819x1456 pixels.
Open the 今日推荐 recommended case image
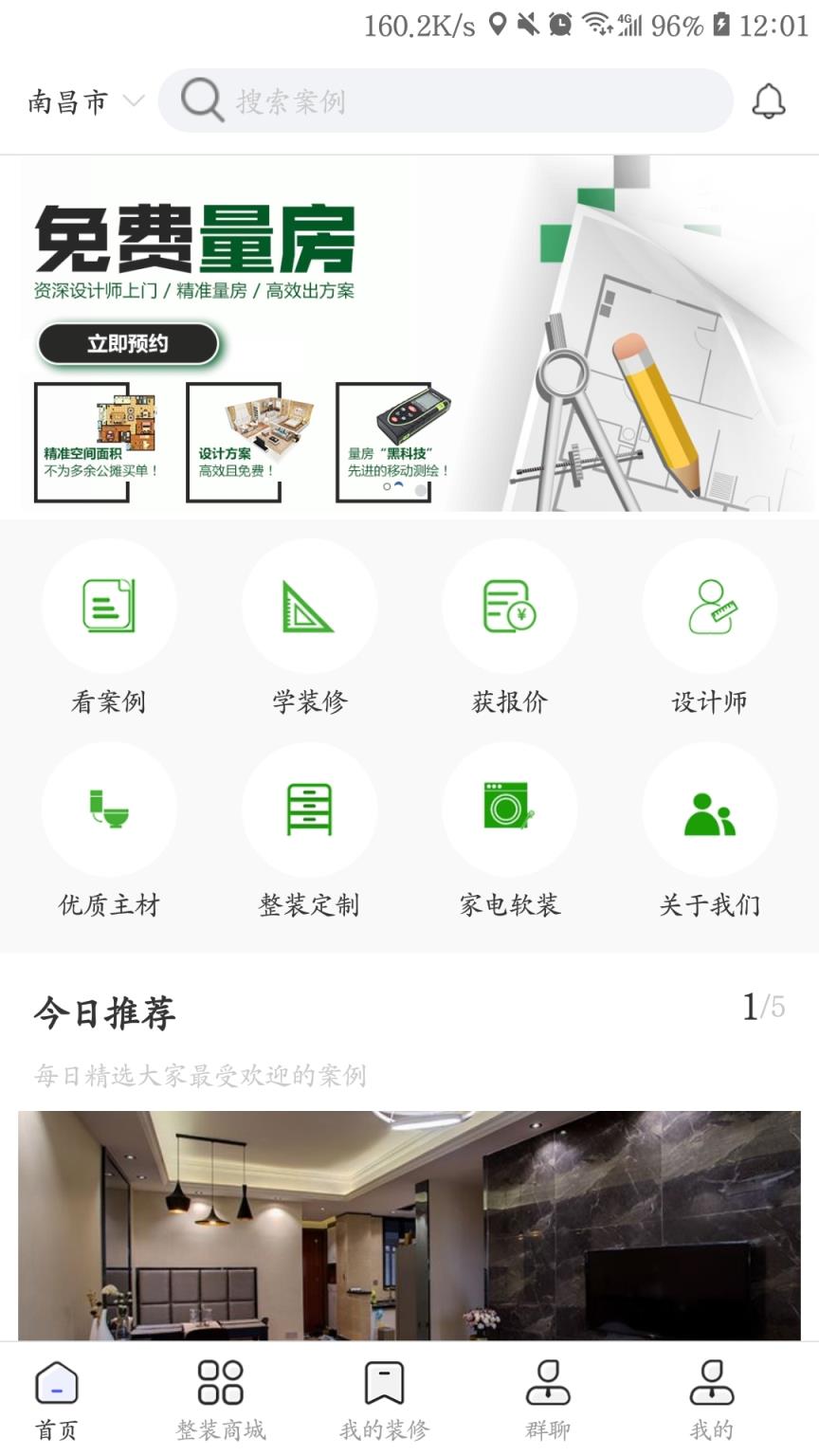pyautogui.click(x=409, y=1223)
